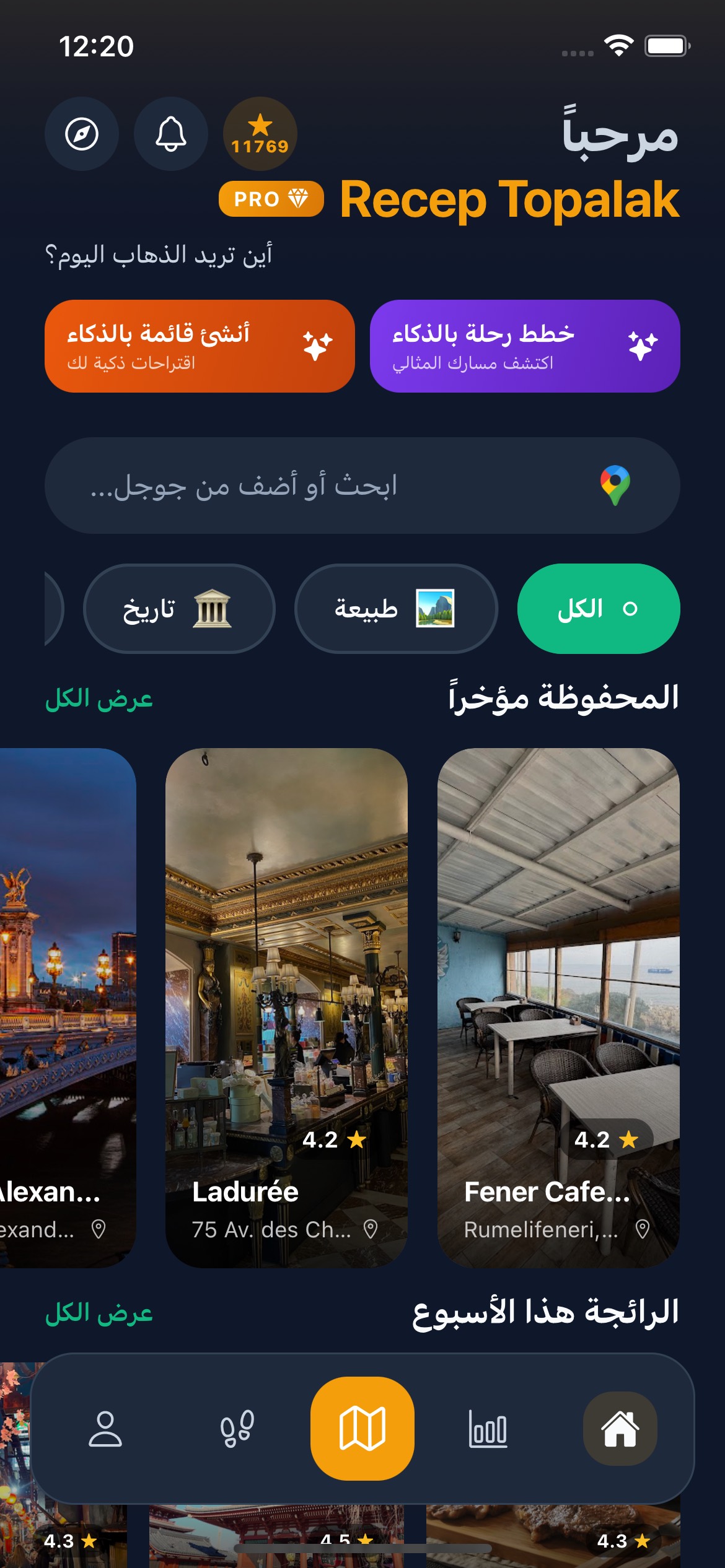
Task: Switch to the footprints tab
Action: tap(237, 1429)
